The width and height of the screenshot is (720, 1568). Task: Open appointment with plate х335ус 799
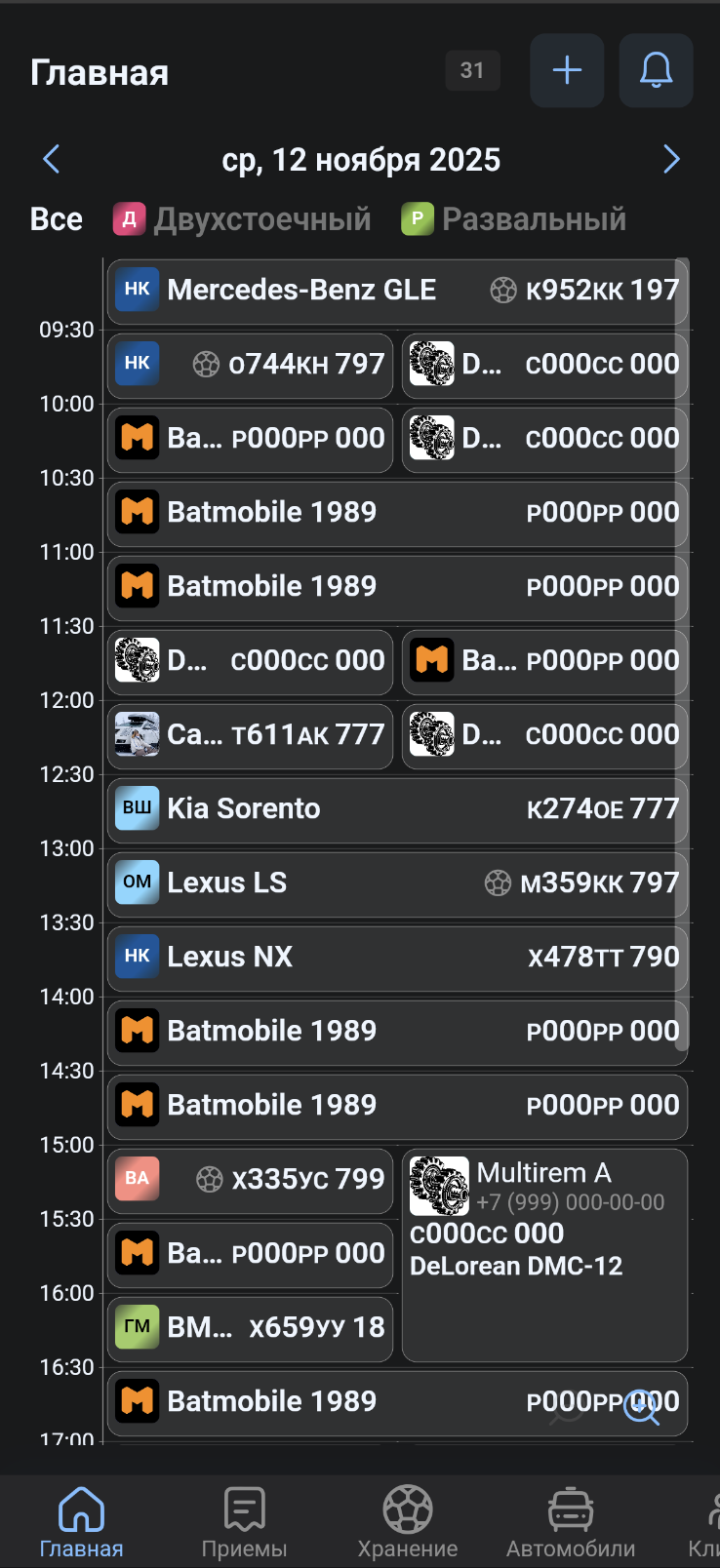click(250, 1180)
